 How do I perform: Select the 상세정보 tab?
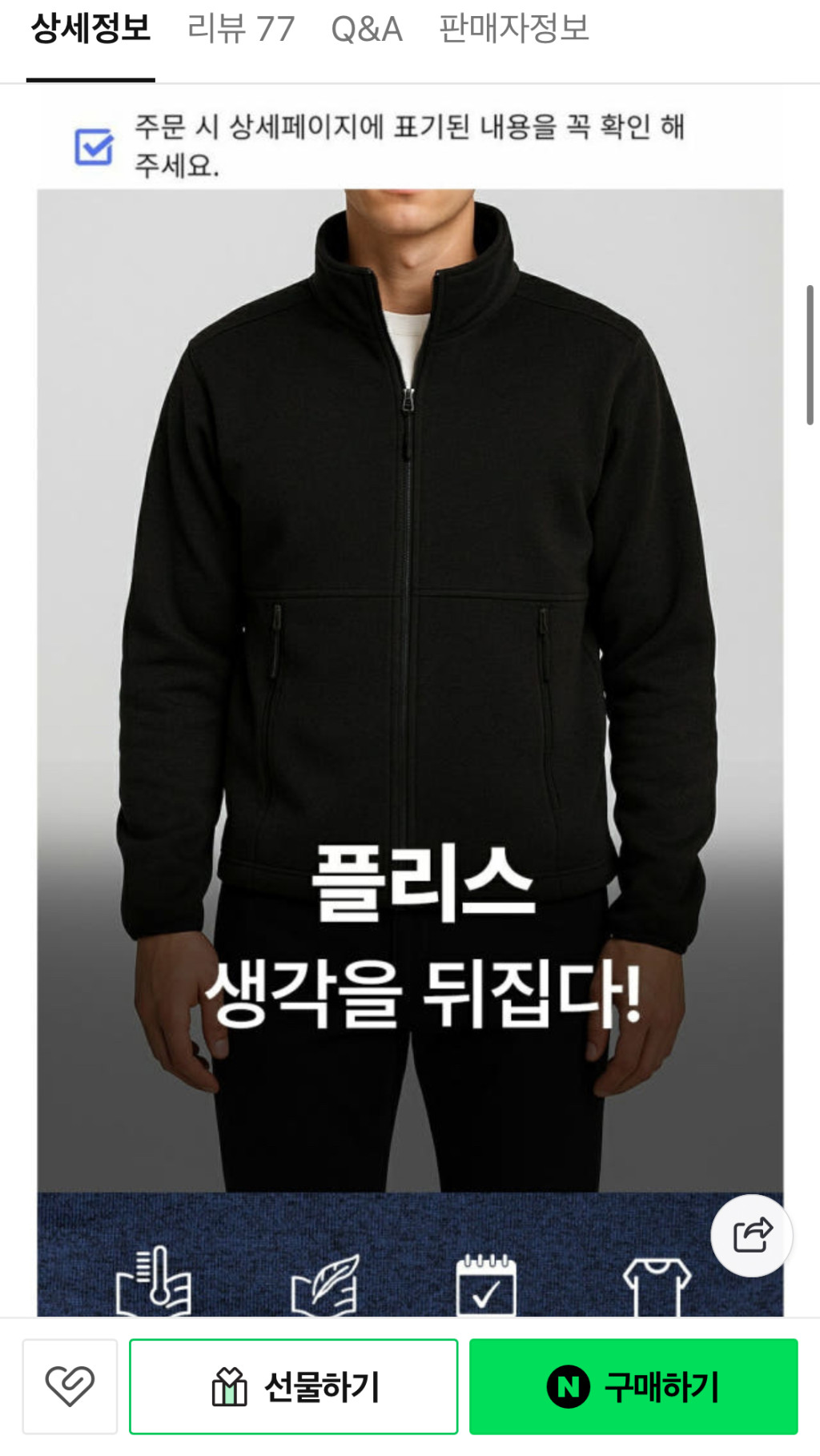(x=90, y=30)
